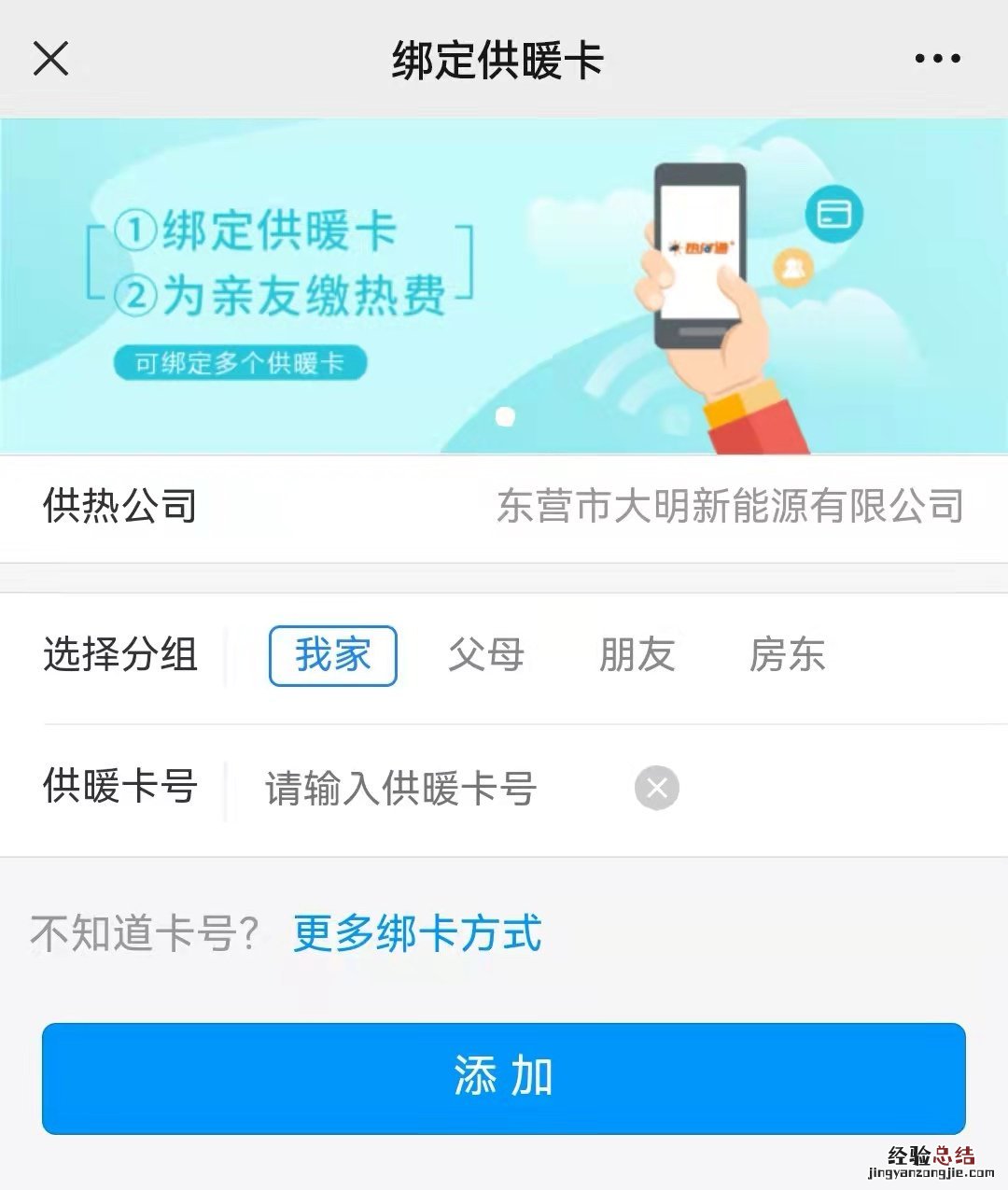Select the 父母 group
The image size is (1008, 1190).
[x=485, y=655]
